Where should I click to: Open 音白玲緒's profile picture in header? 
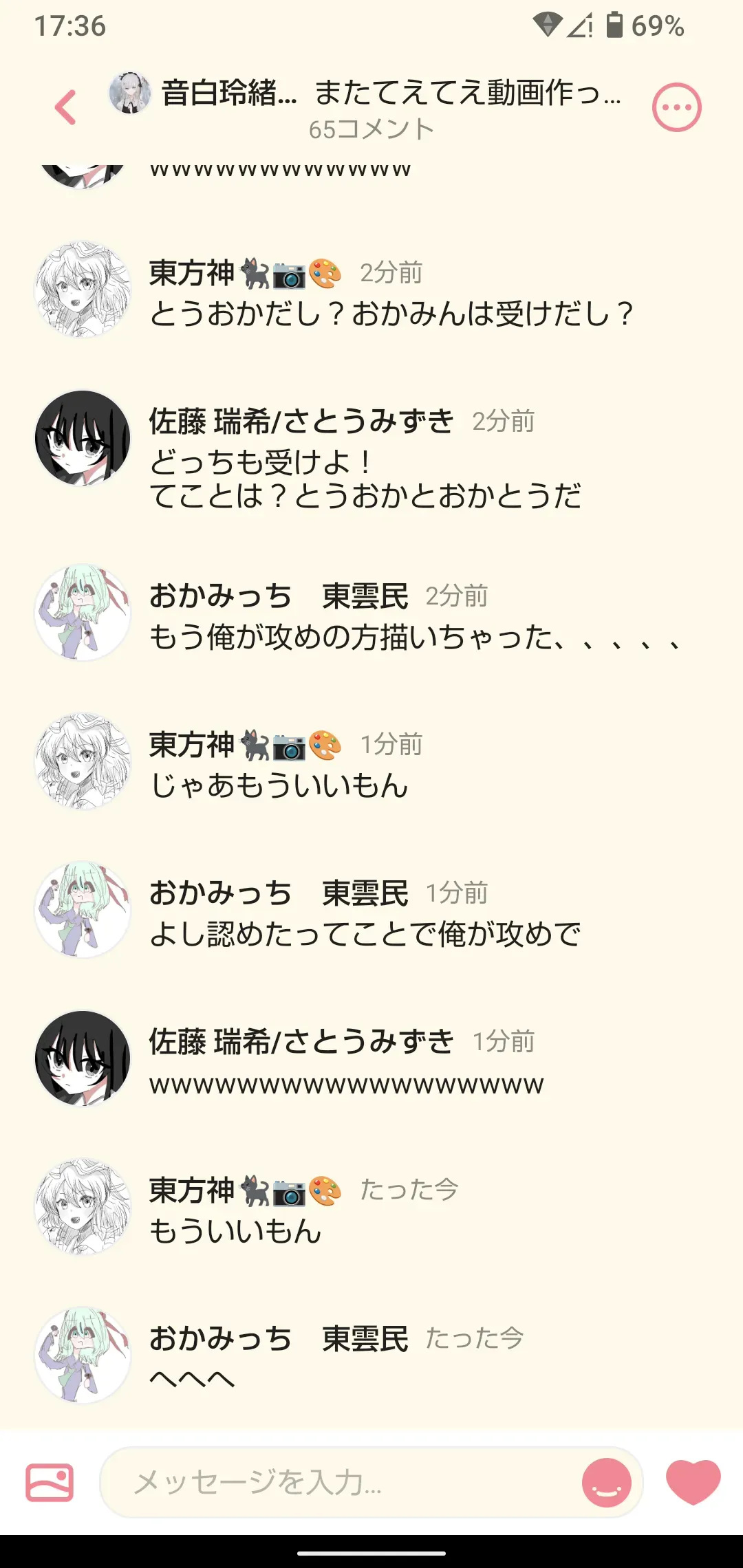pyautogui.click(x=130, y=93)
